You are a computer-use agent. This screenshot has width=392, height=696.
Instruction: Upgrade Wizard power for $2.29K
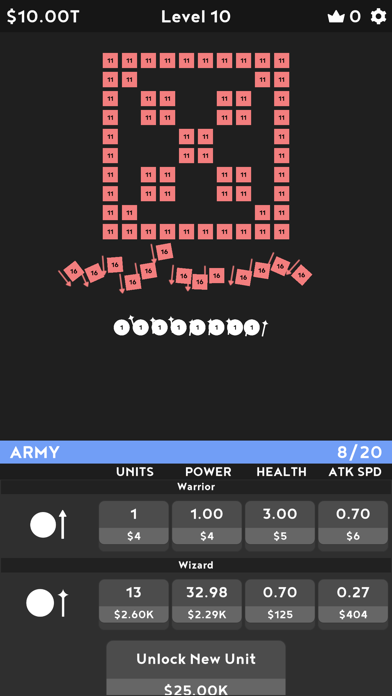[x=207, y=601]
